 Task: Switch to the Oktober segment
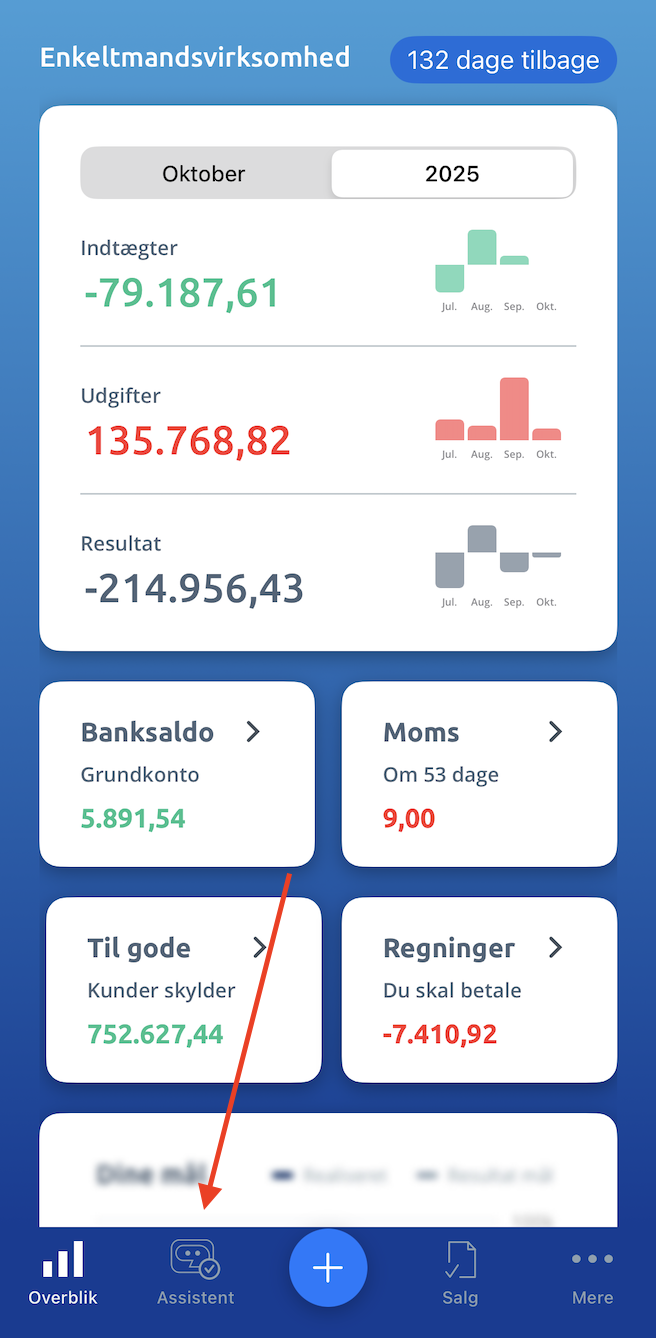204,174
